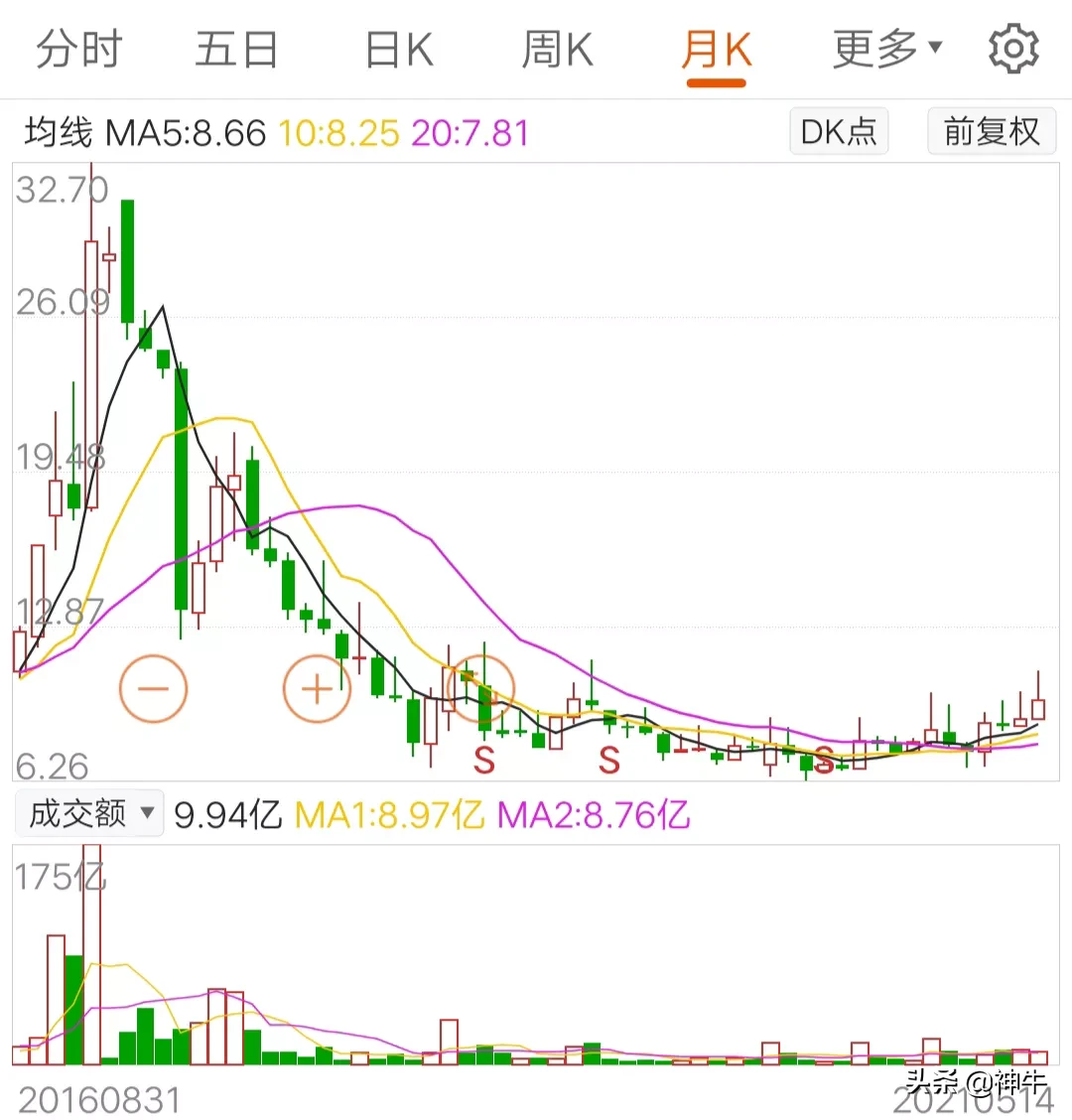Open chart settings gear

coord(1013,49)
